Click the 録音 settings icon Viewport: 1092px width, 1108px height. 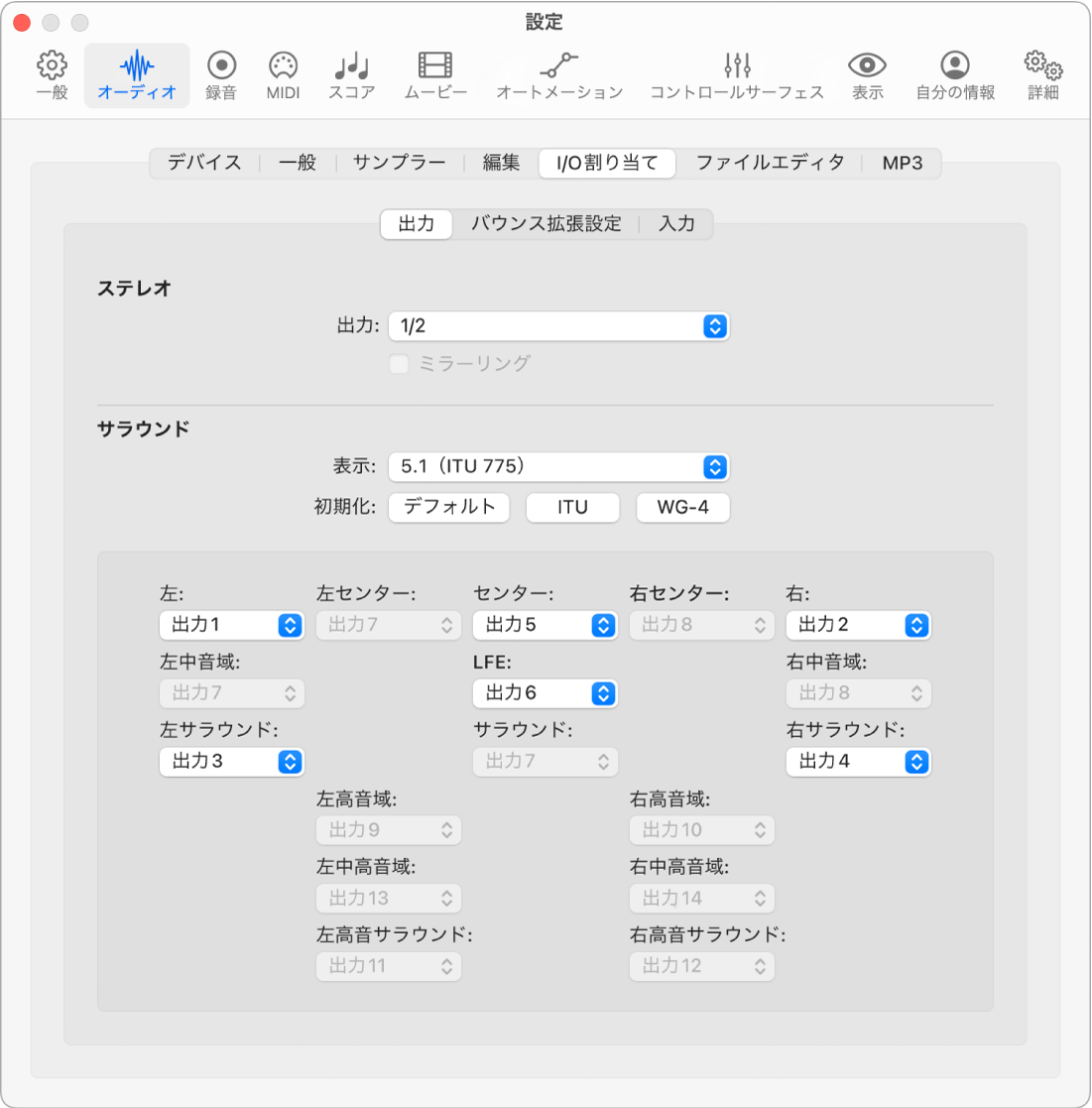coord(220,74)
